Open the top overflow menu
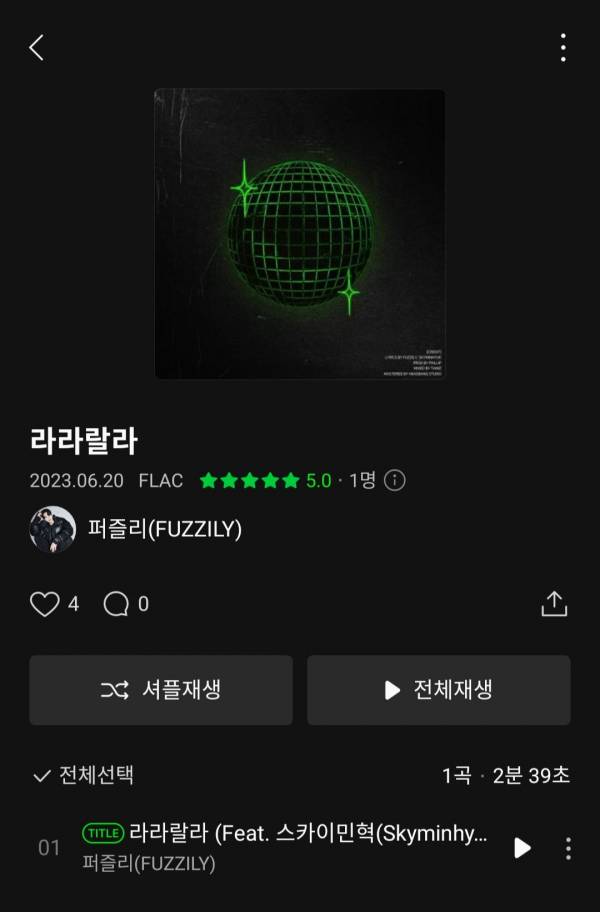Viewport: 600px width, 912px height. pos(563,47)
